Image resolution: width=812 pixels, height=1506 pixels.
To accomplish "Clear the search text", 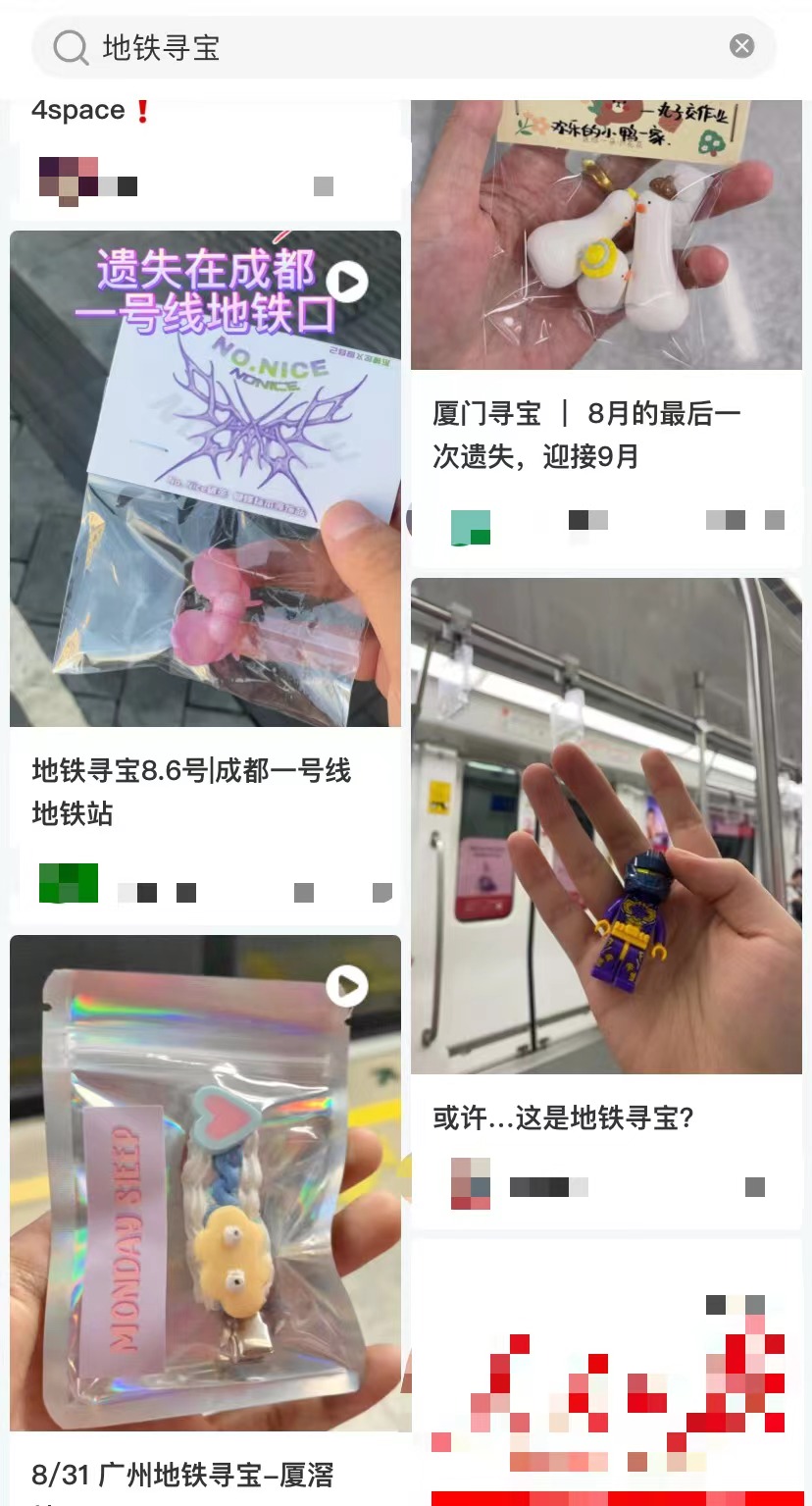I will [x=742, y=46].
